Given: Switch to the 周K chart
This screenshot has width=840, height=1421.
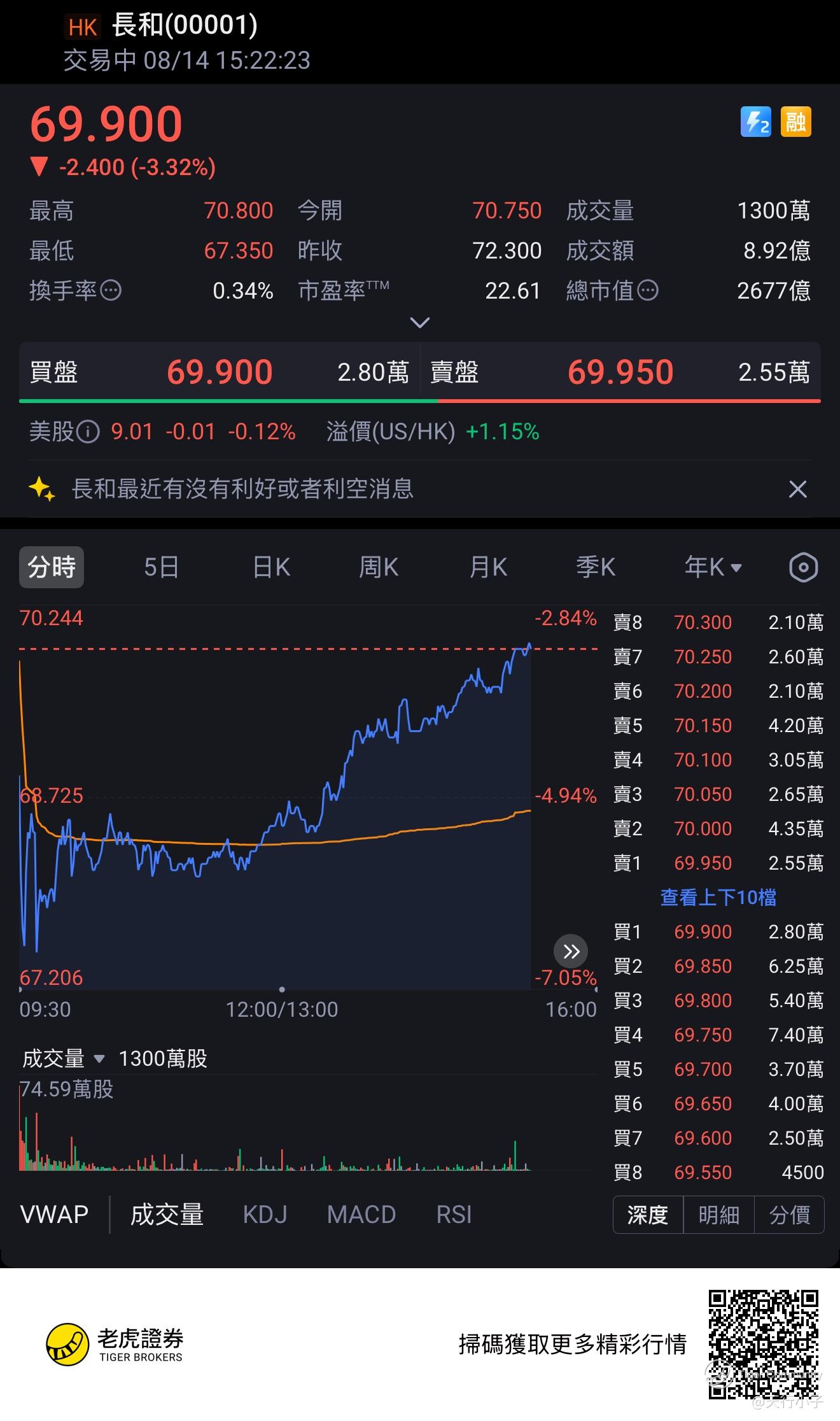Looking at the screenshot, I should click(x=379, y=567).
